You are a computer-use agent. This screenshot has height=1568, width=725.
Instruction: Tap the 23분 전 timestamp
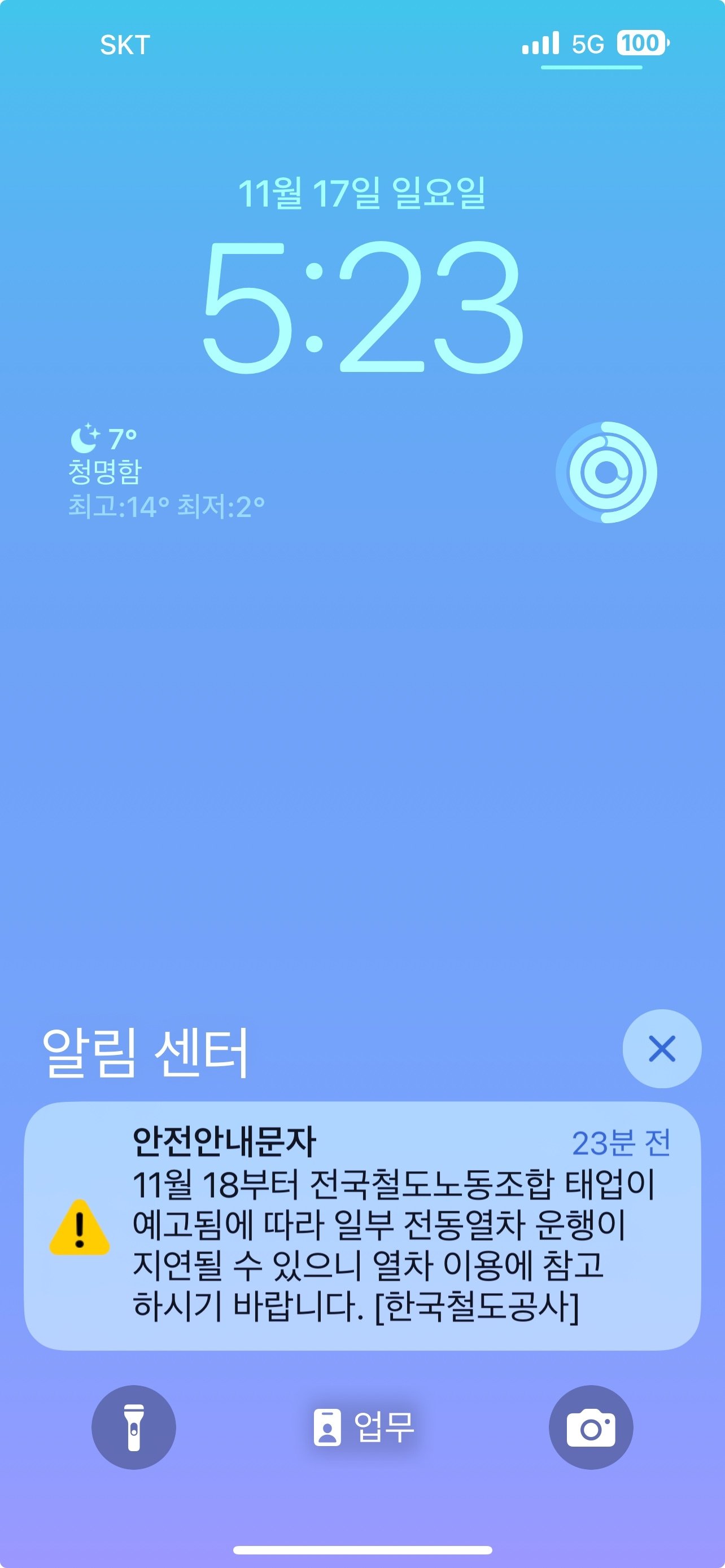tap(622, 1141)
